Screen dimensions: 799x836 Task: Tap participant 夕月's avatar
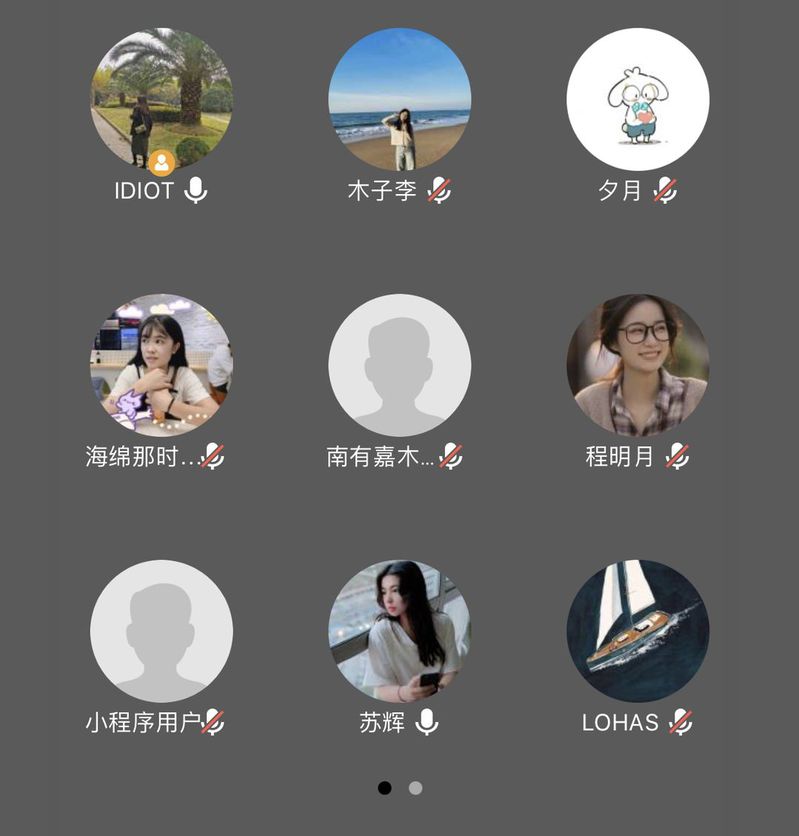638,99
